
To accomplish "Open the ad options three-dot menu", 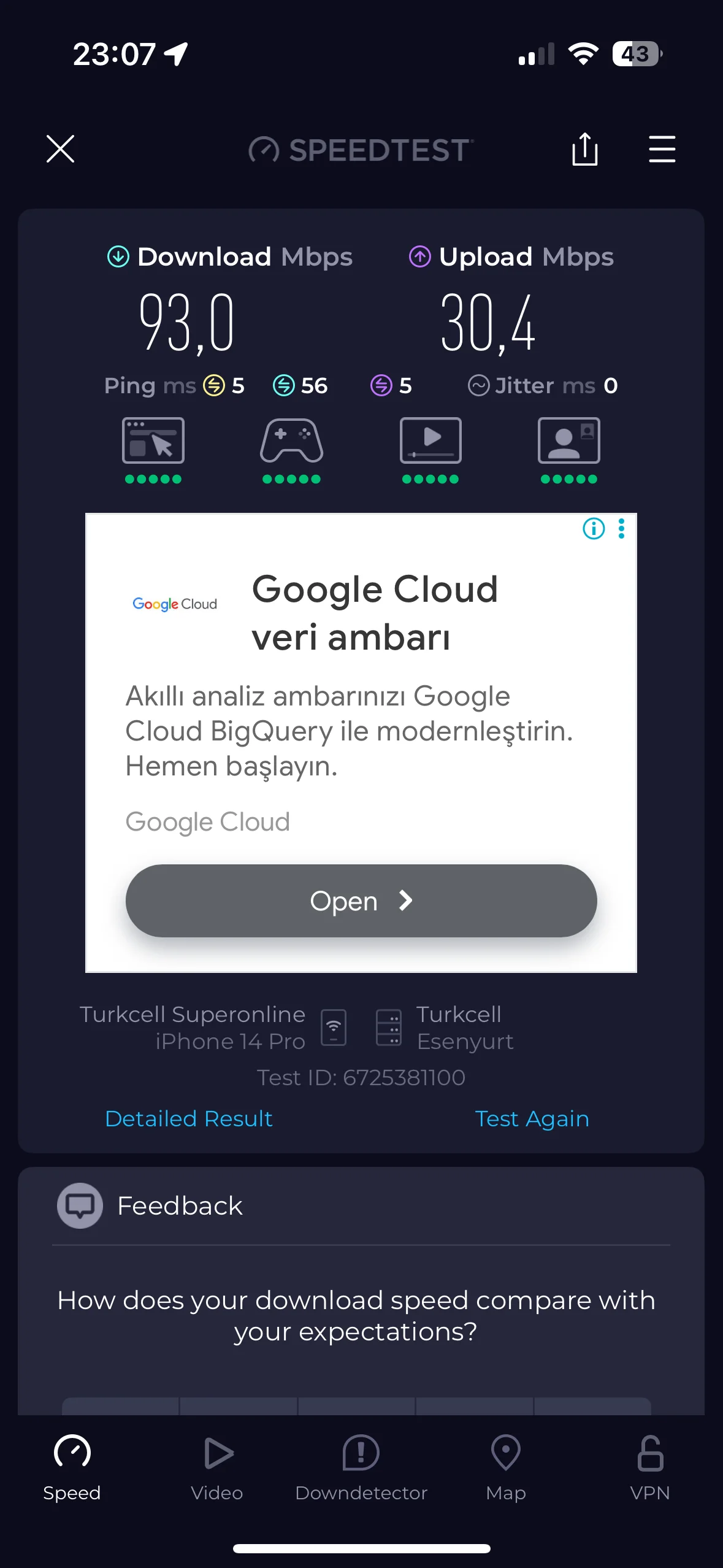I will click(x=622, y=528).
